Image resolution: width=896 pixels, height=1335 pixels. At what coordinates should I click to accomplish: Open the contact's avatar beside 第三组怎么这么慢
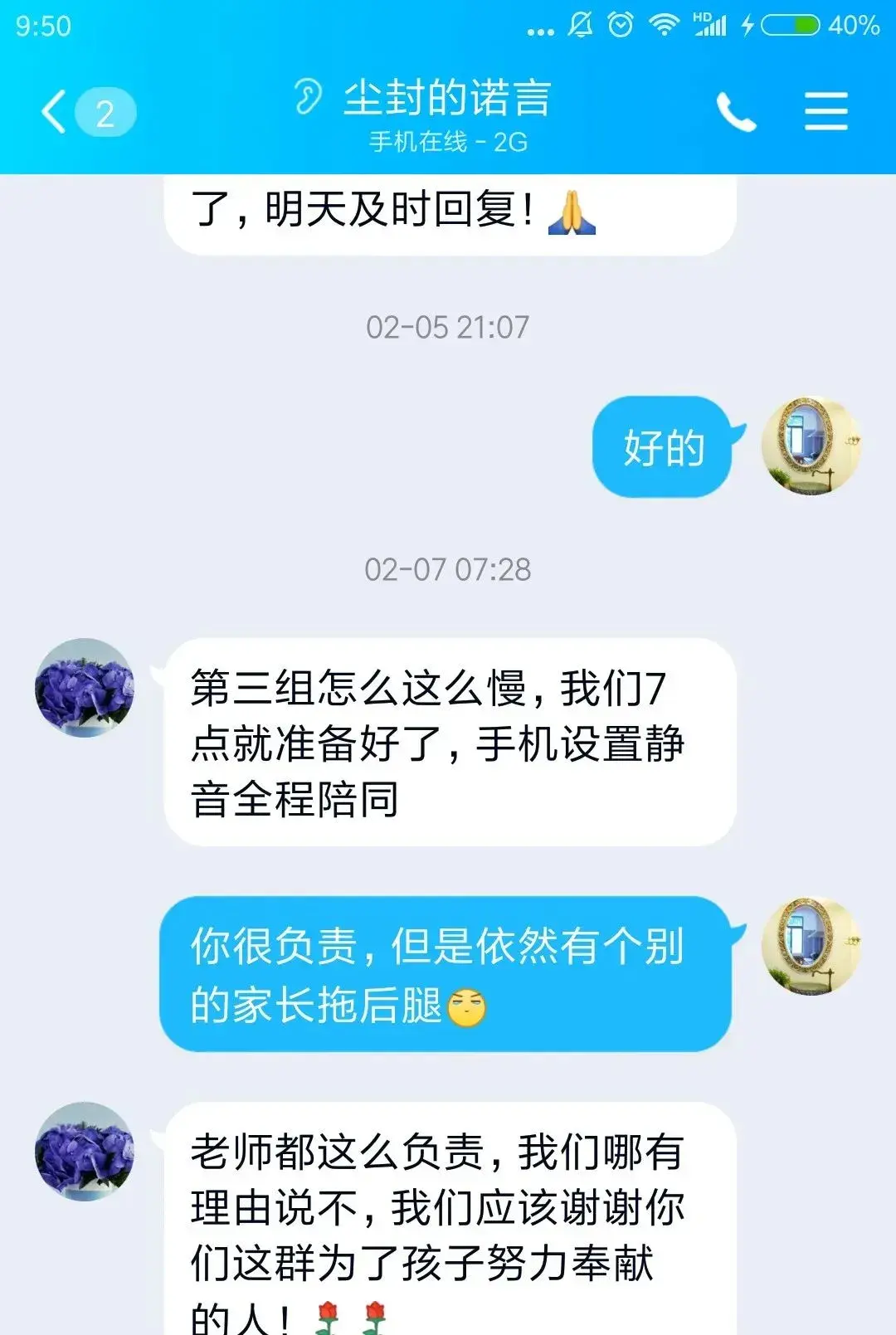coord(85,687)
